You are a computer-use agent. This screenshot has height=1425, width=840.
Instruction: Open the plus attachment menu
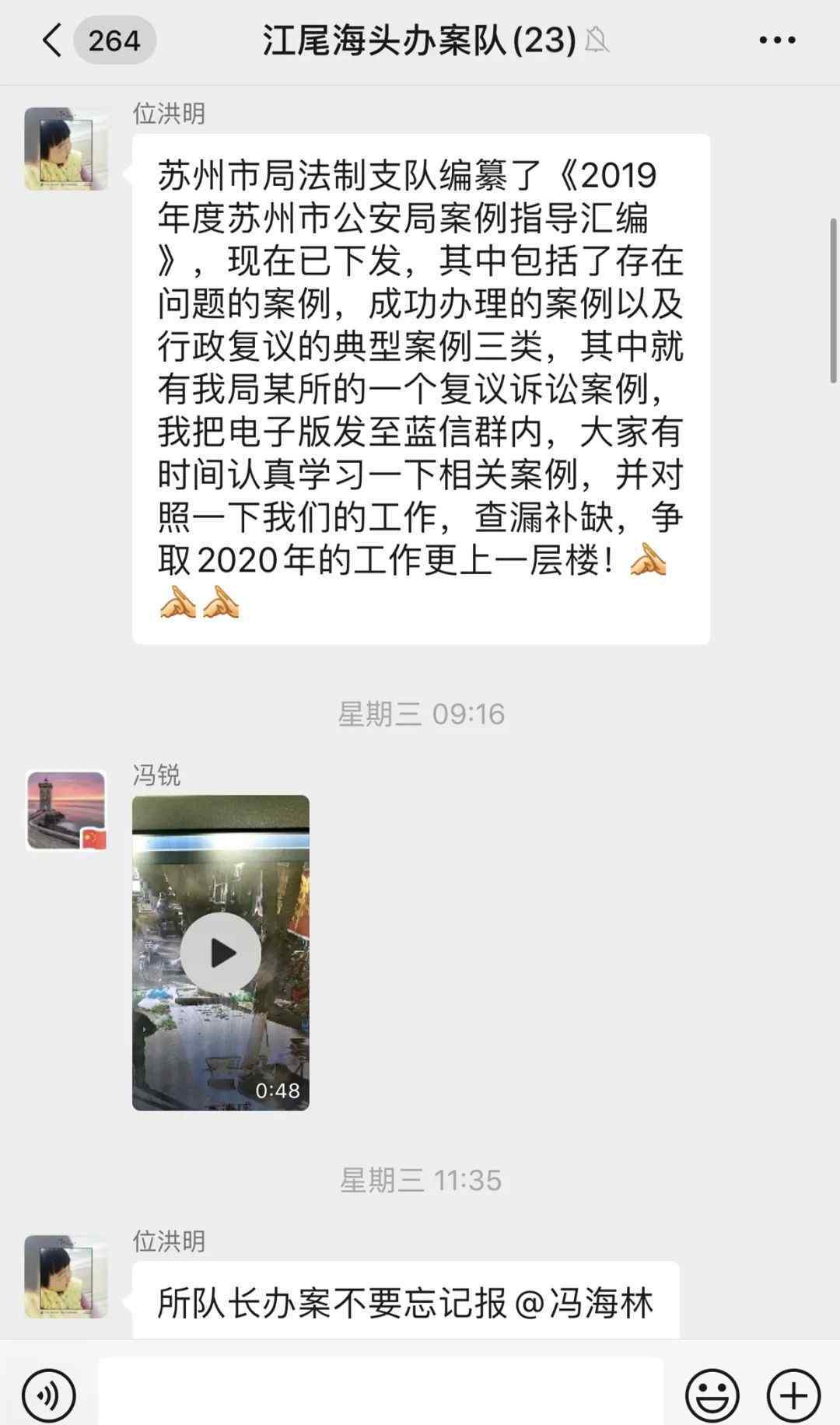[x=794, y=1396]
